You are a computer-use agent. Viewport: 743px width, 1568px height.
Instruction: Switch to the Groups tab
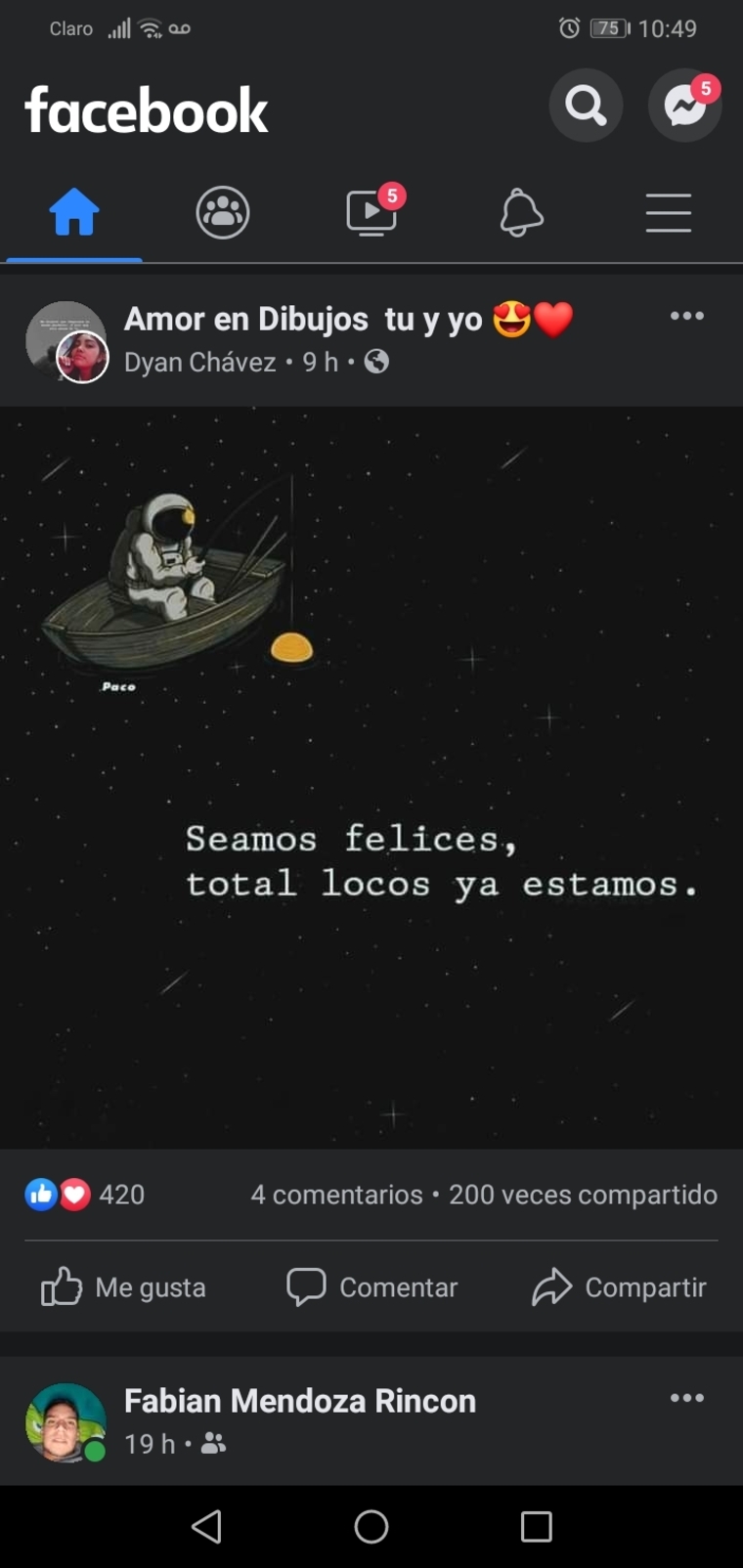pyautogui.click(x=223, y=212)
